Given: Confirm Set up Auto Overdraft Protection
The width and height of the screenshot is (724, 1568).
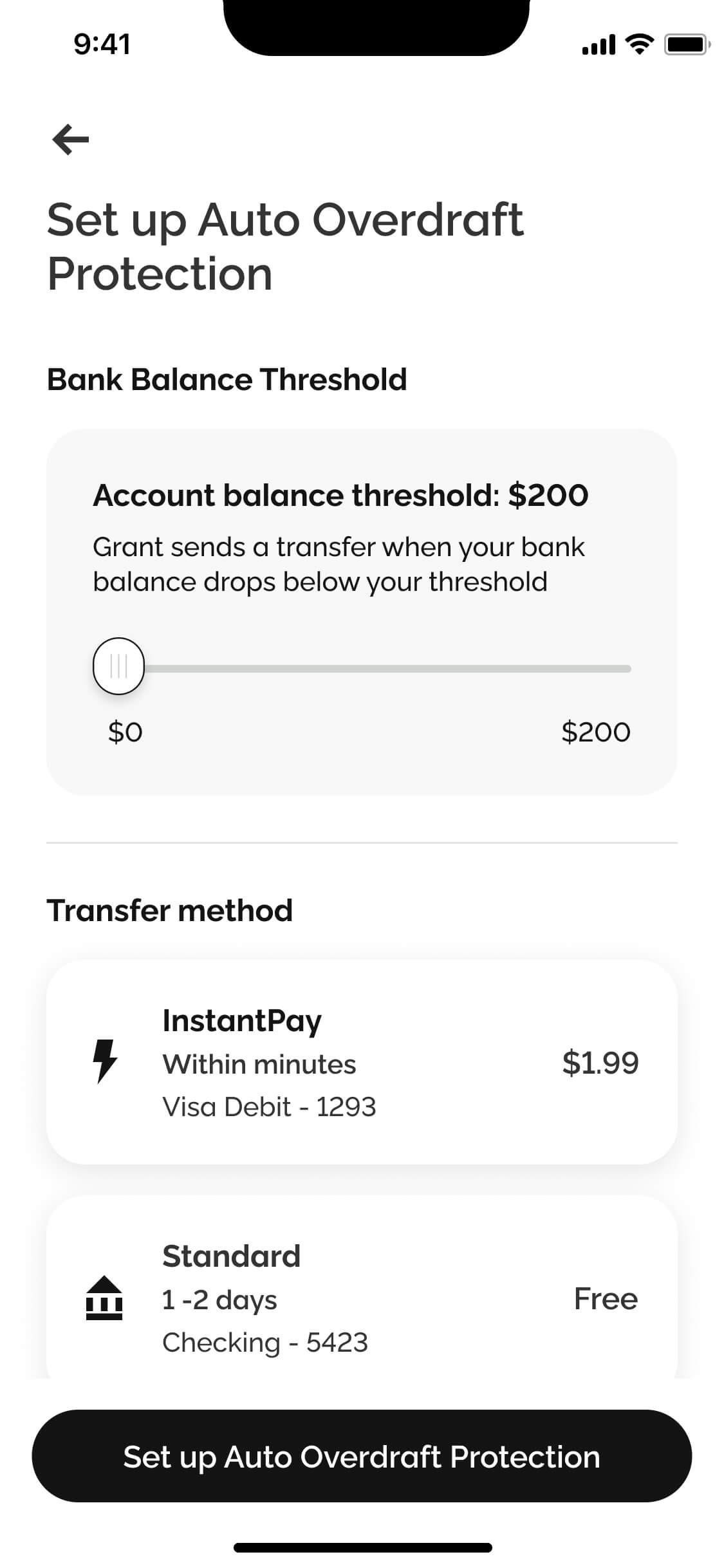Looking at the screenshot, I should point(362,1457).
